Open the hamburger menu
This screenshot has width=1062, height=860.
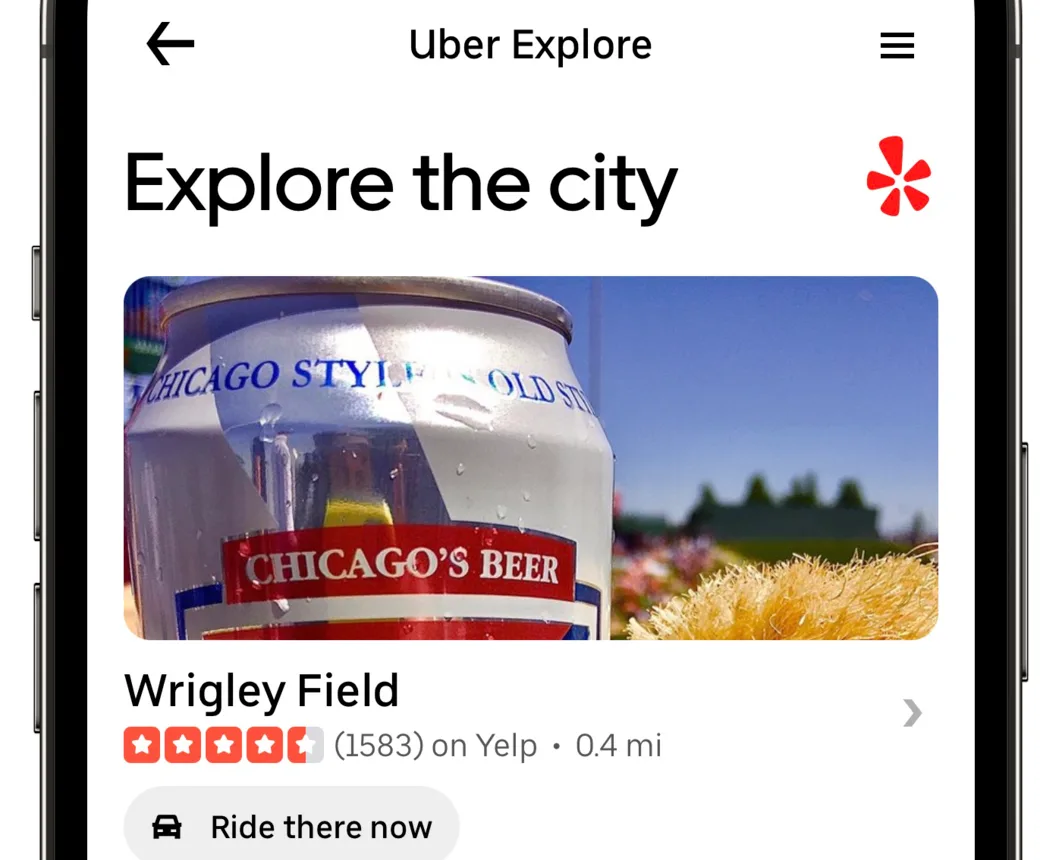pyautogui.click(x=896, y=46)
